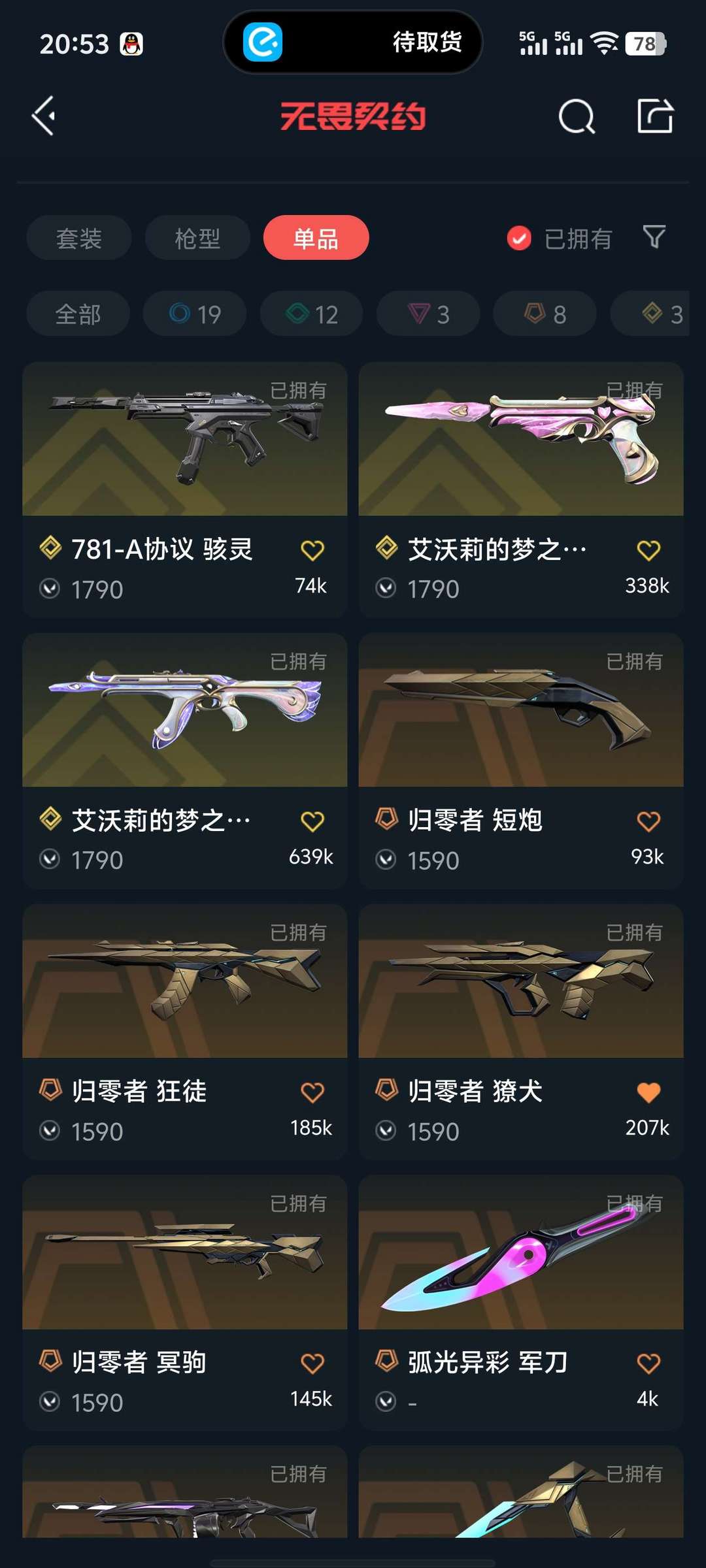706x1568 pixels.
Task: Toggle the 已拥有 checkbox
Action: coord(520,238)
